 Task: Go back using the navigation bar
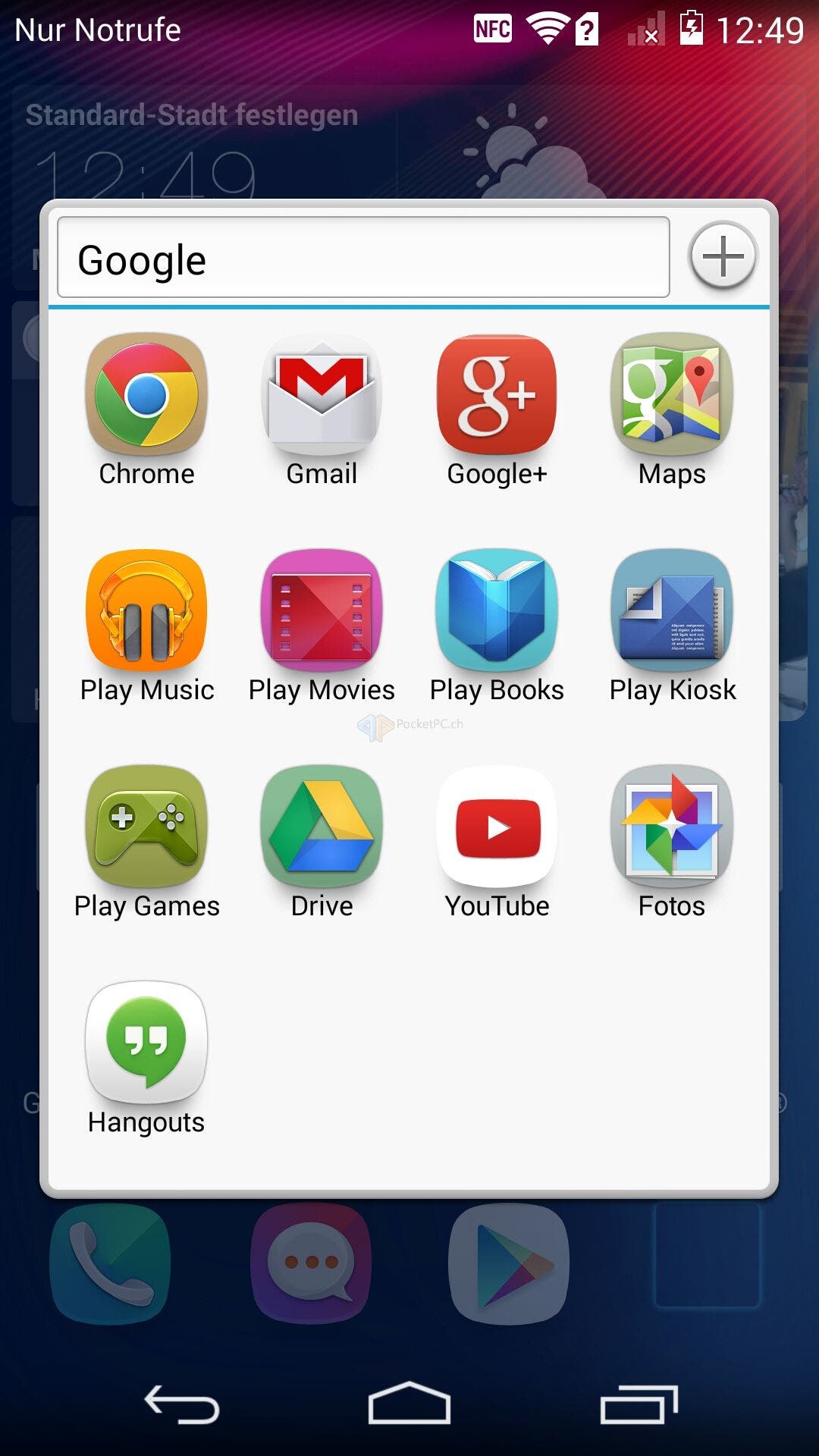(x=182, y=1403)
